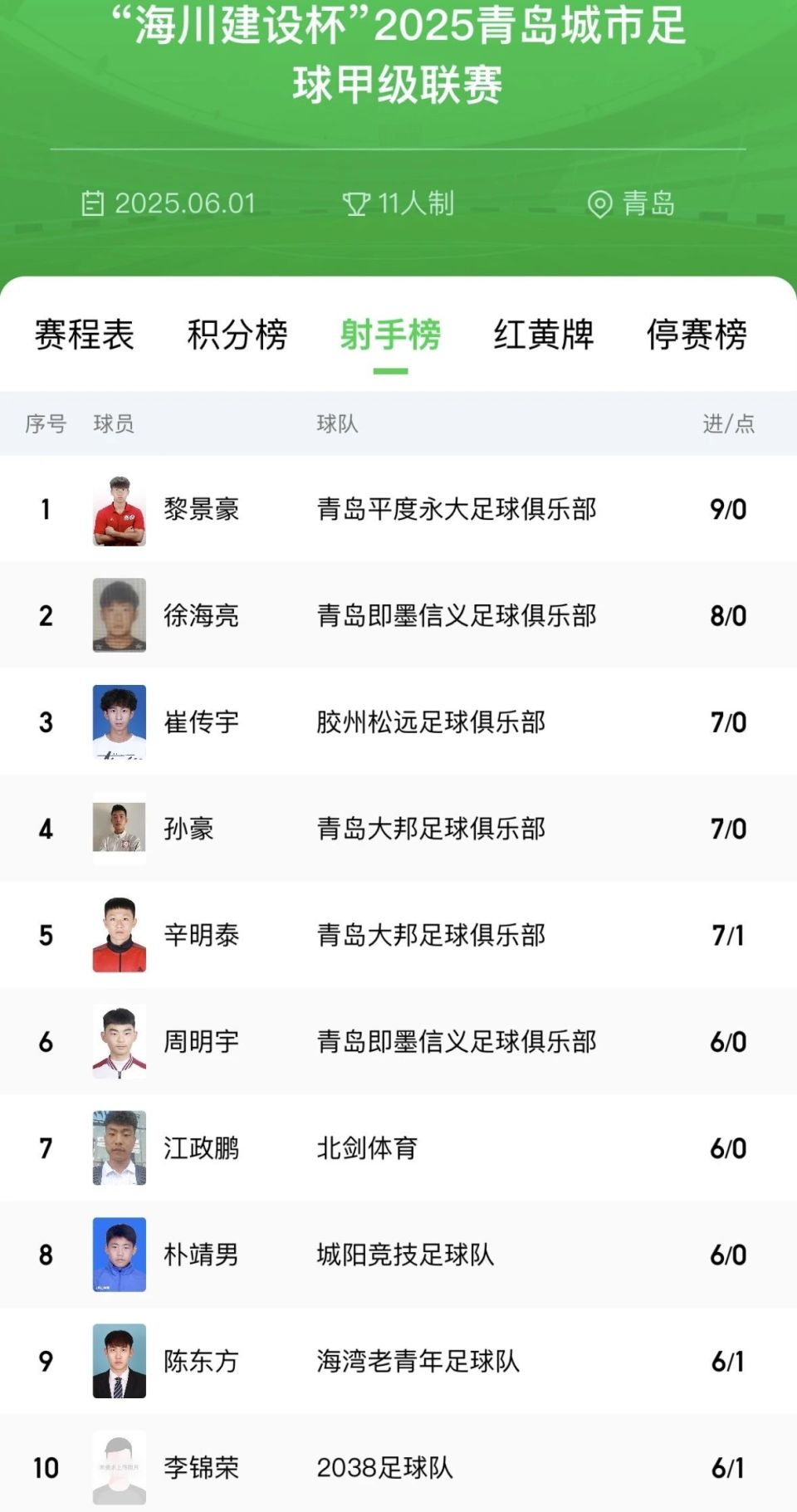Switch to the 红黄牌 tab
The height and width of the screenshot is (1512, 797).
(544, 335)
